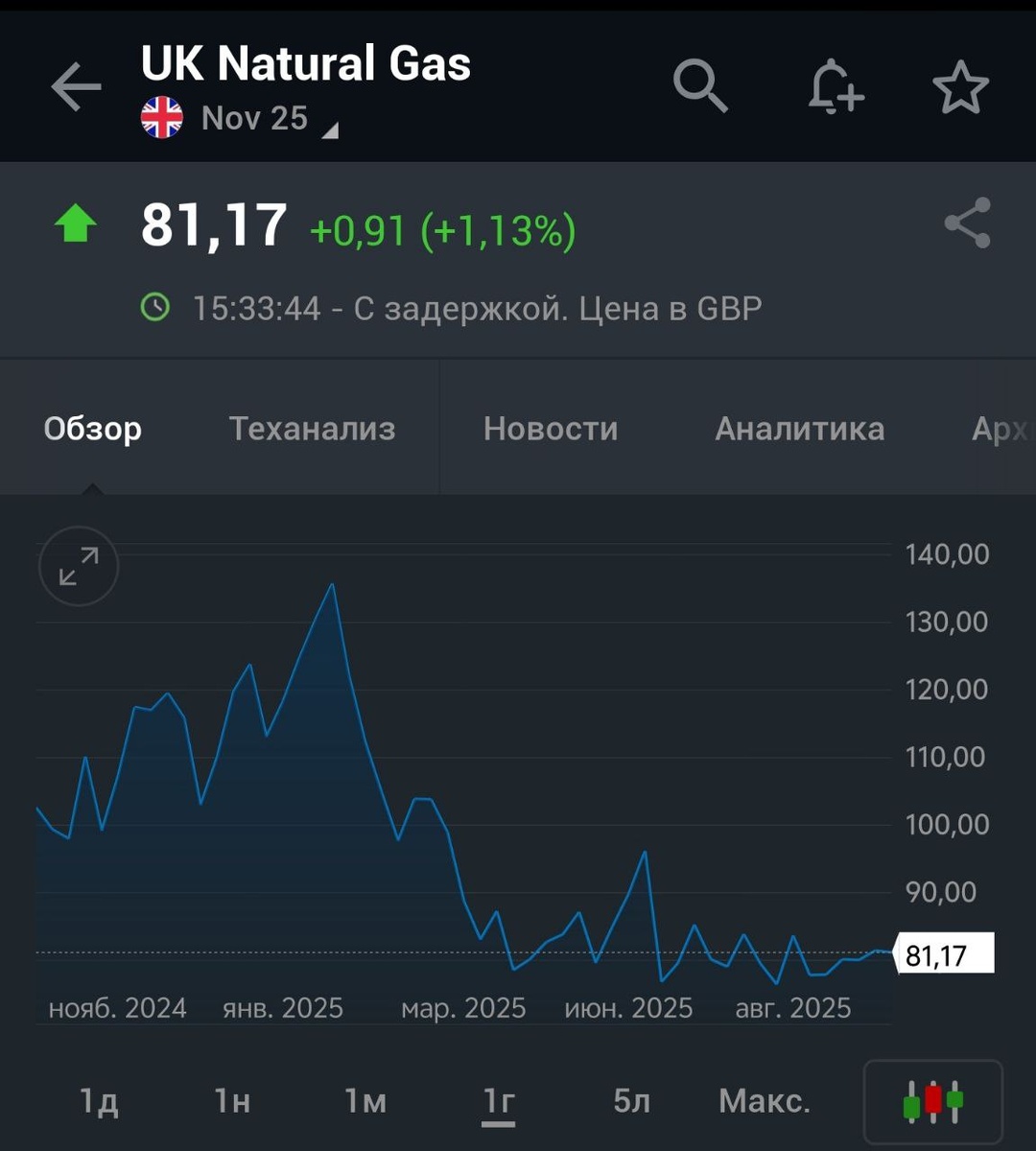The height and width of the screenshot is (1151, 1036).
Task: Open the Nov 25 contract dropdown
Action: coord(269,120)
